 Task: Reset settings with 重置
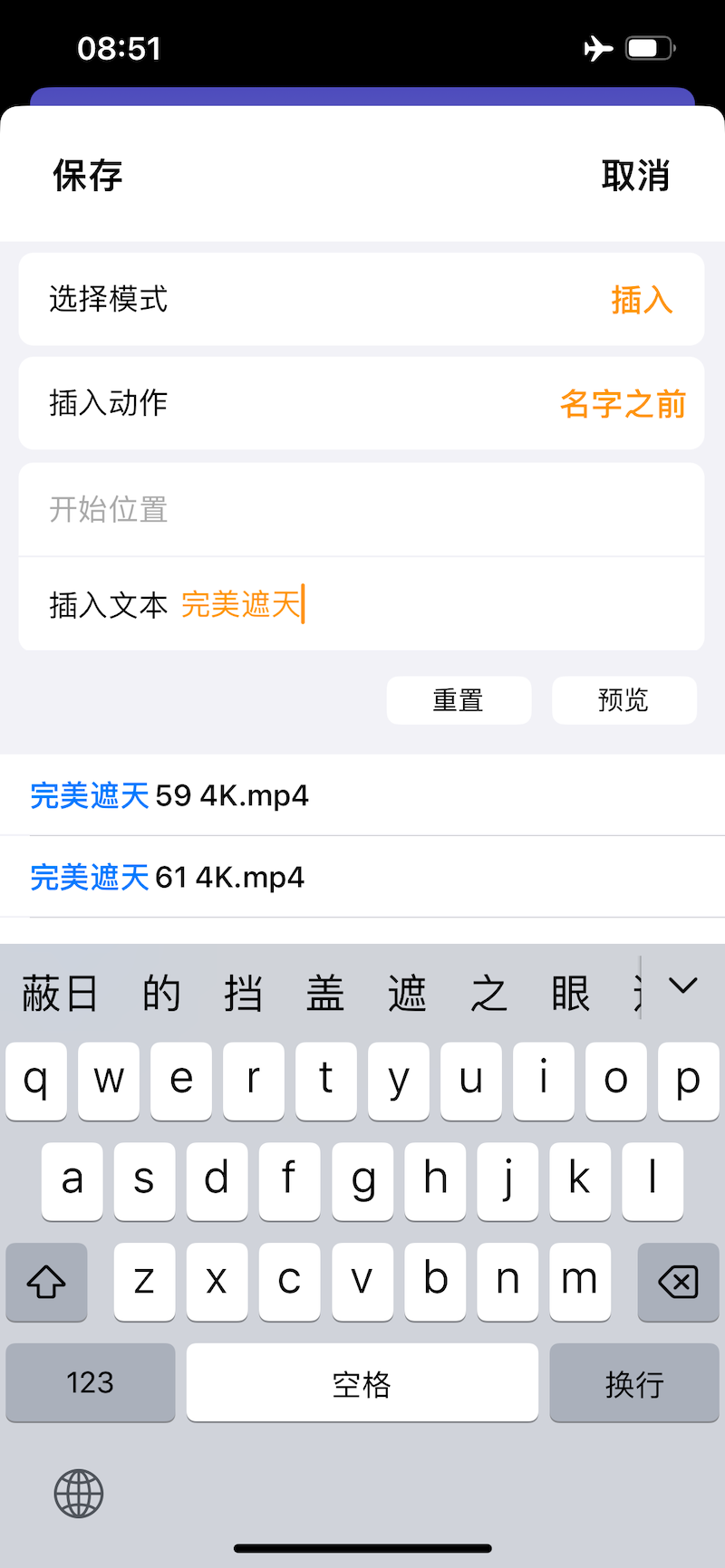459,700
